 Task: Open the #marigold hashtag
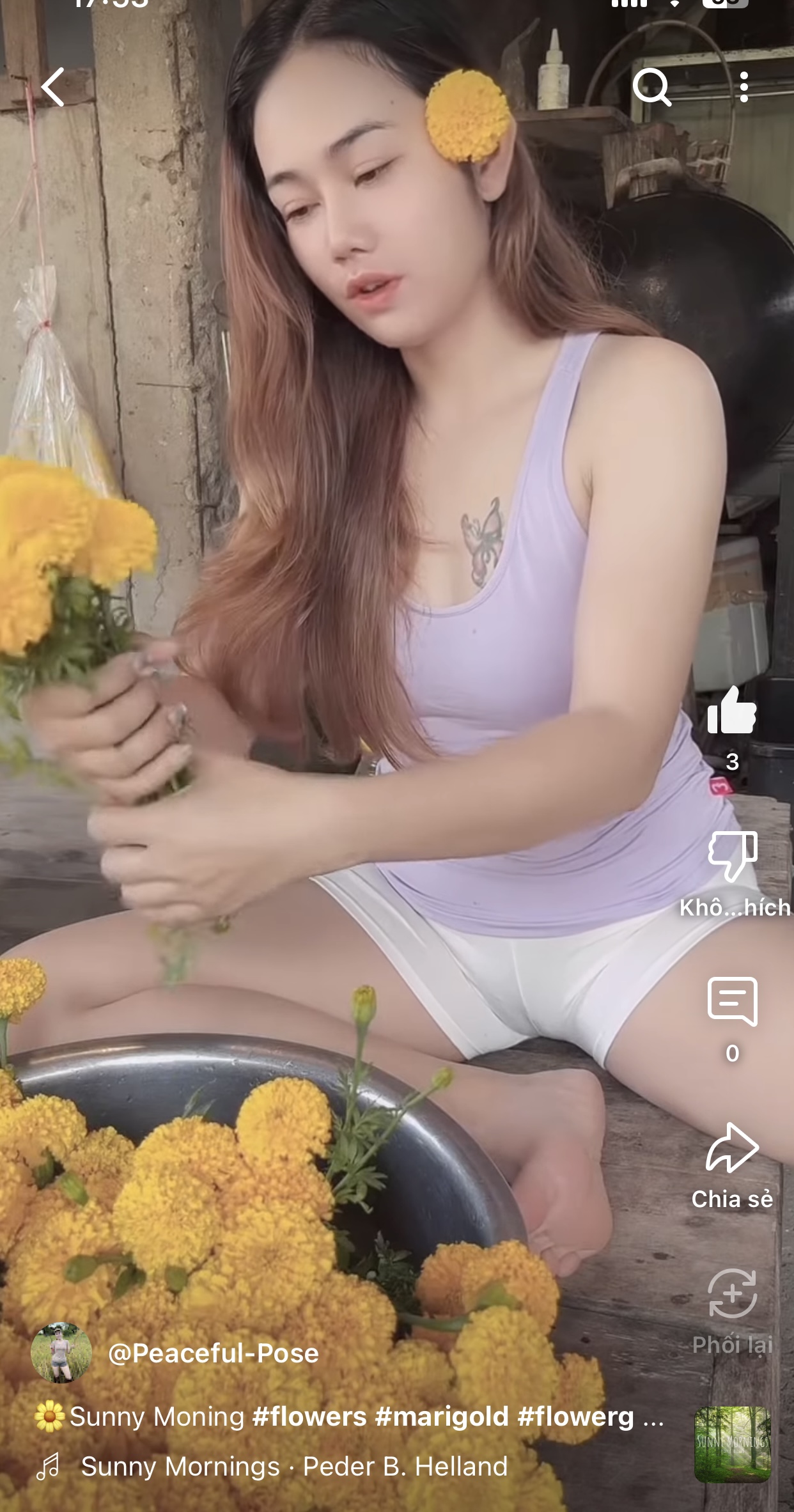pyautogui.click(x=442, y=1417)
